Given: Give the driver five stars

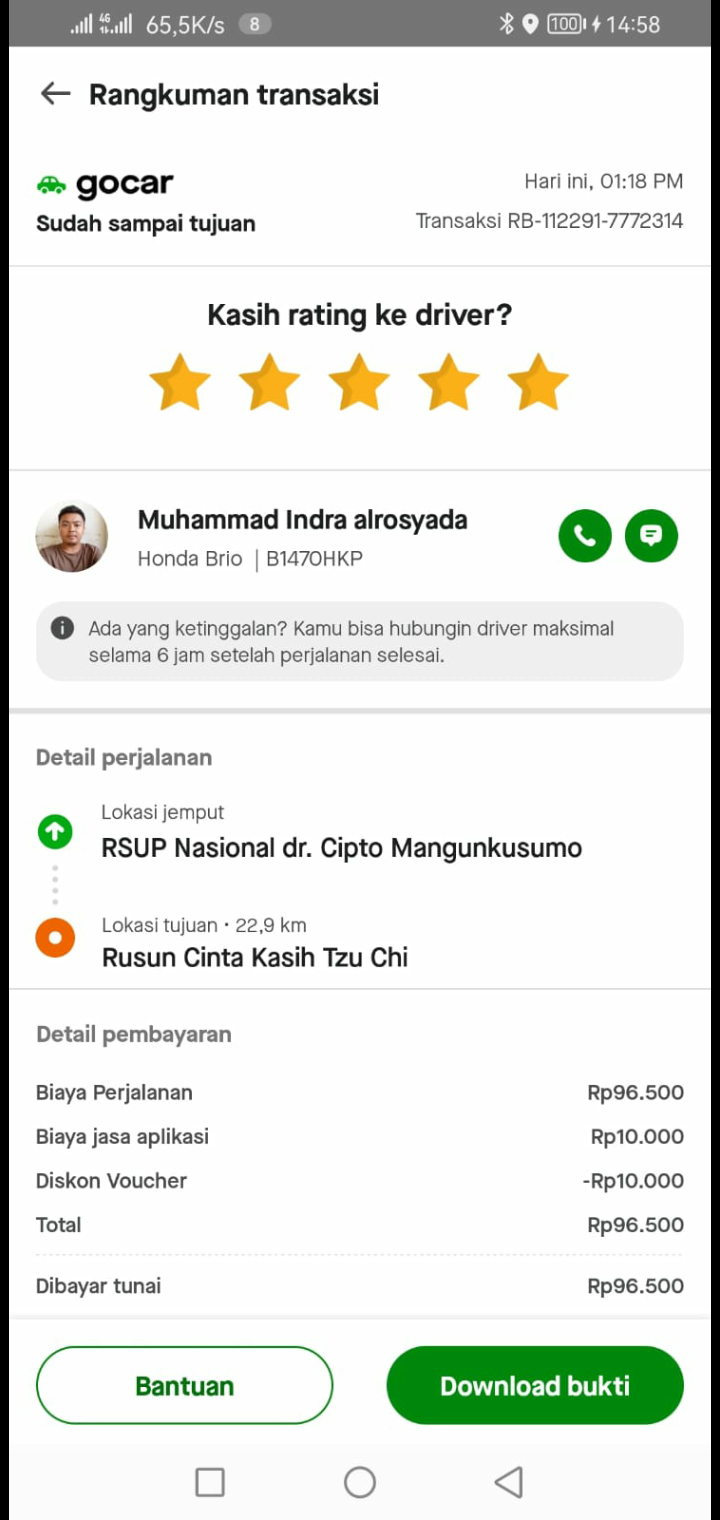Looking at the screenshot, I should pyautogui.click(x=538, y=382).
